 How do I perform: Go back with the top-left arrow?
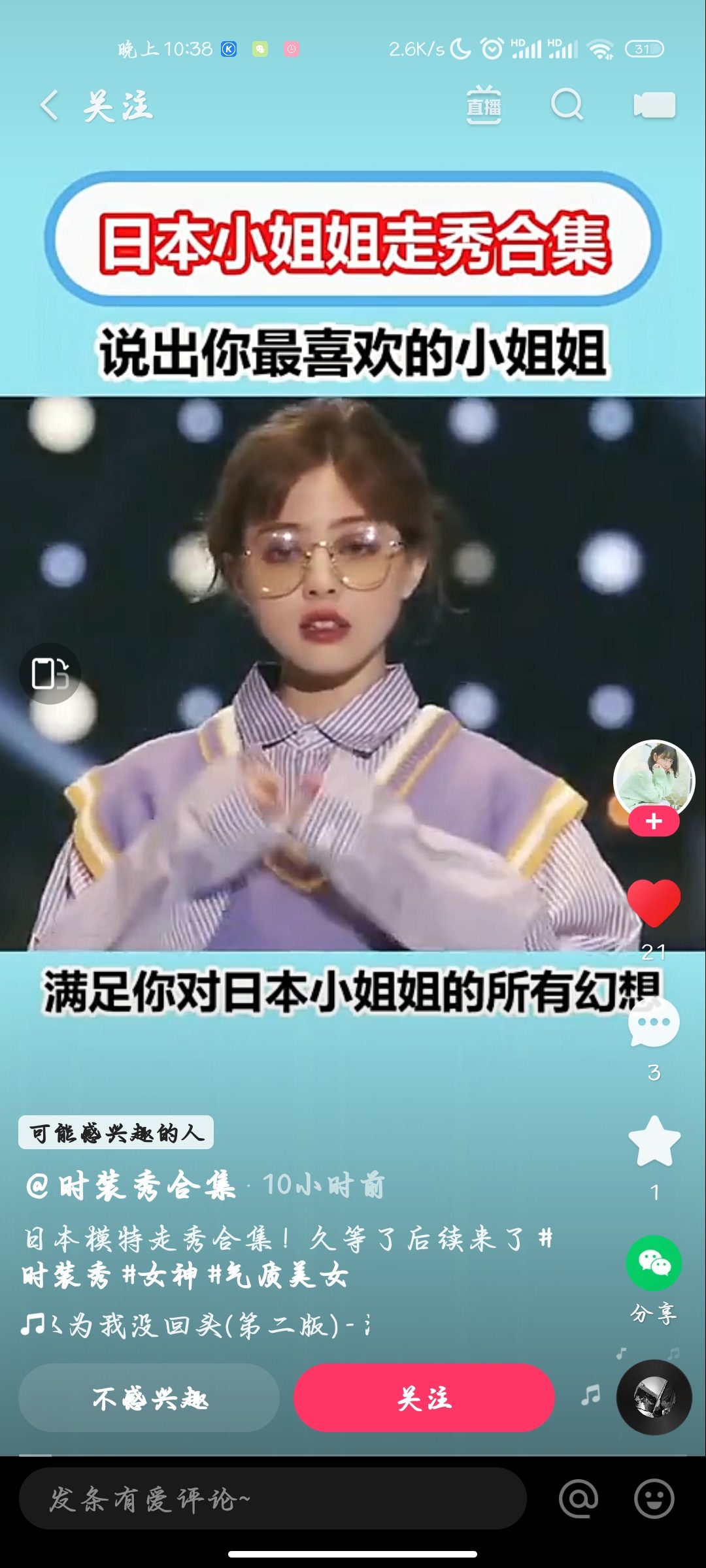(x=50, y=105)
